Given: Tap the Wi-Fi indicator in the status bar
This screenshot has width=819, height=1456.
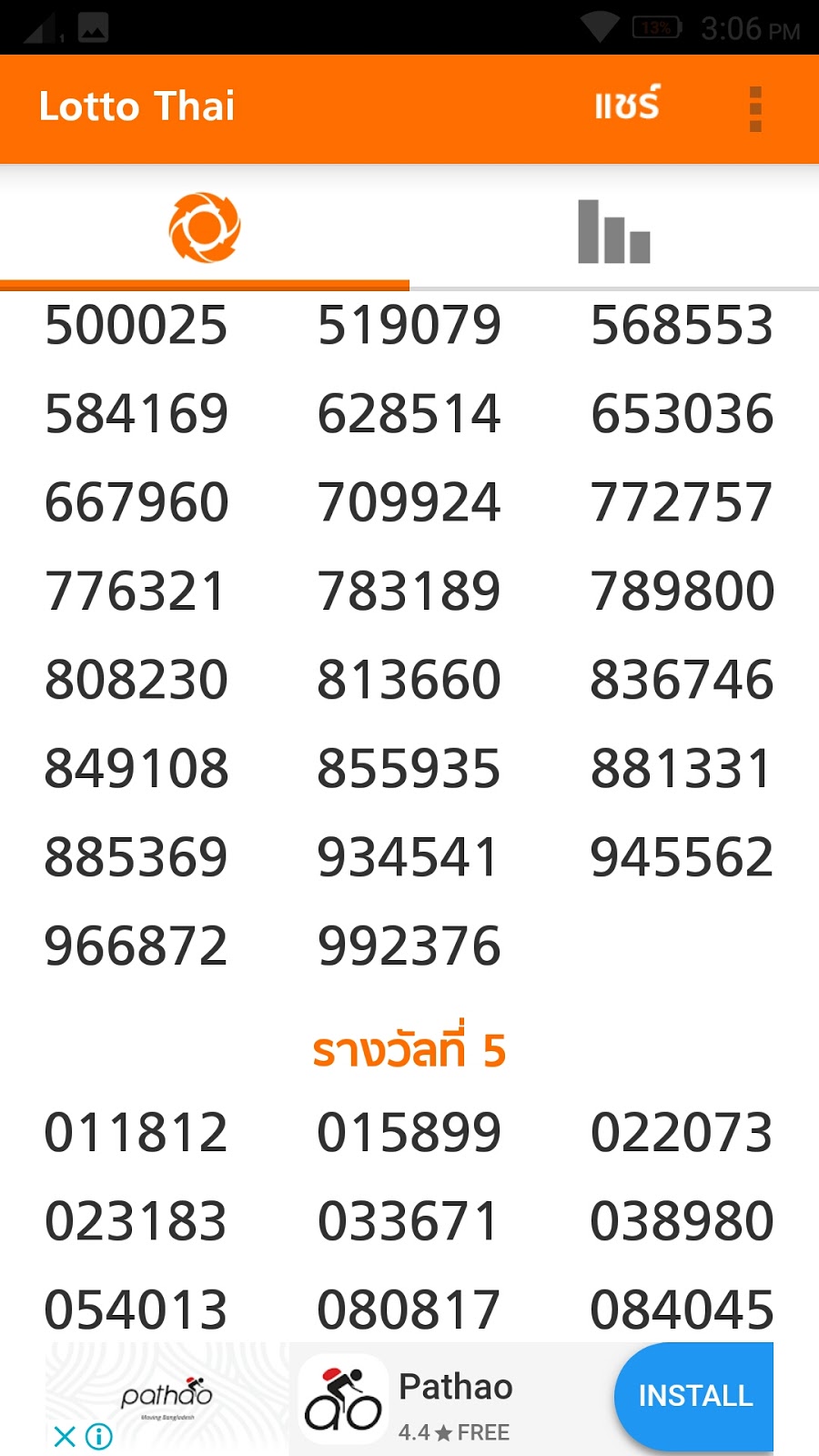Looking at the screenshot, I should [x=600, y=27].
